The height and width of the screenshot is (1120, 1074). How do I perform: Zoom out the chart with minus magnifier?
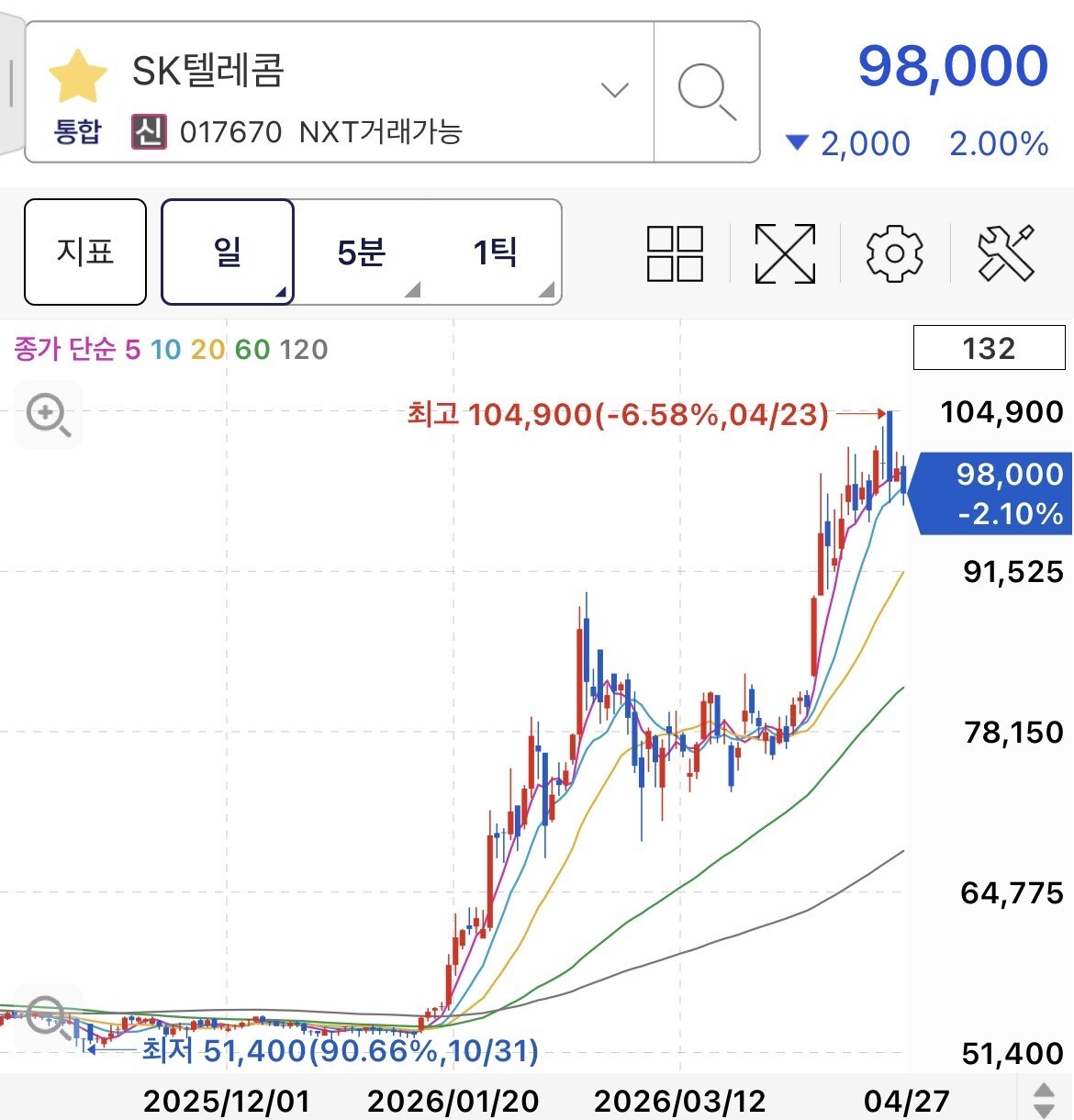coord(48,1018)
